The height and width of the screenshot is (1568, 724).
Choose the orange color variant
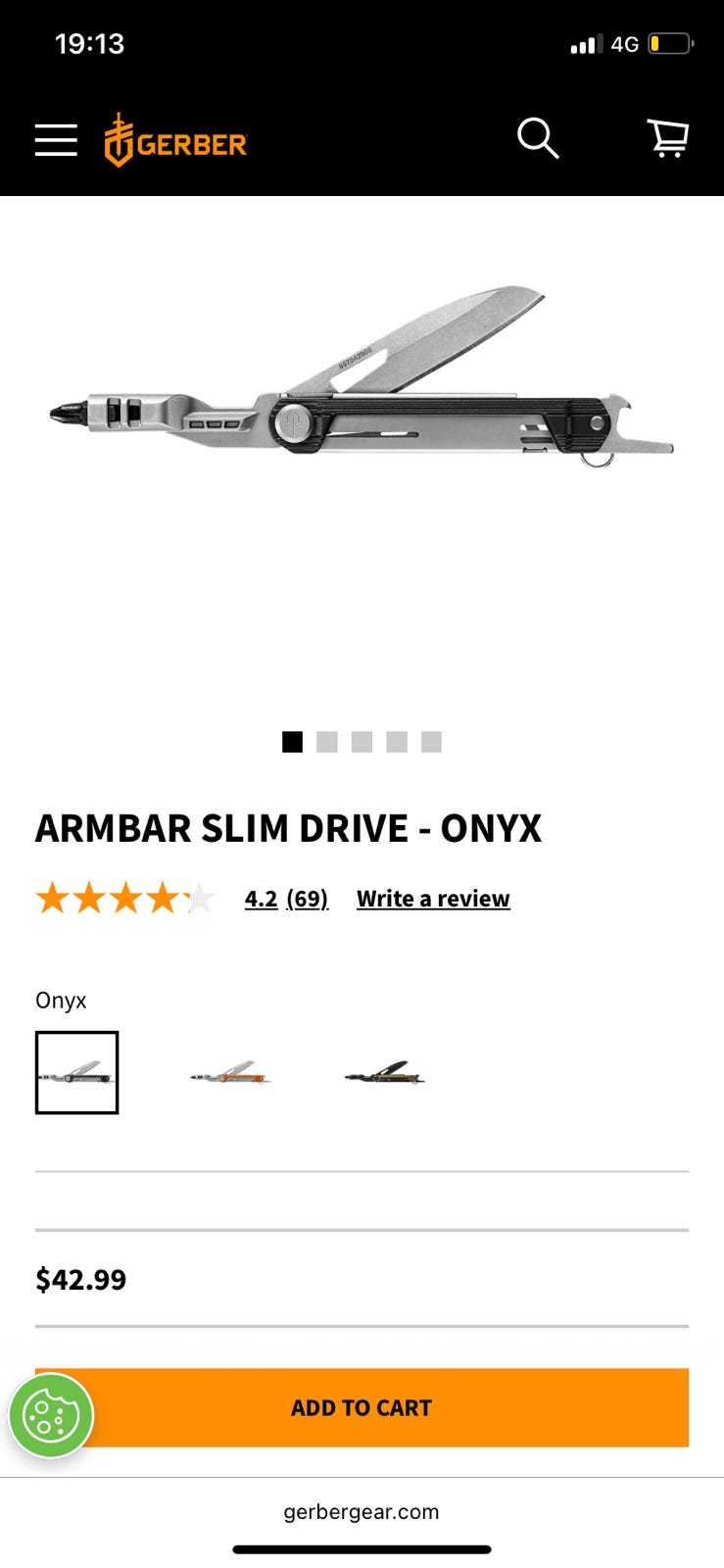pyautogui.click(x=231, y=1072)
